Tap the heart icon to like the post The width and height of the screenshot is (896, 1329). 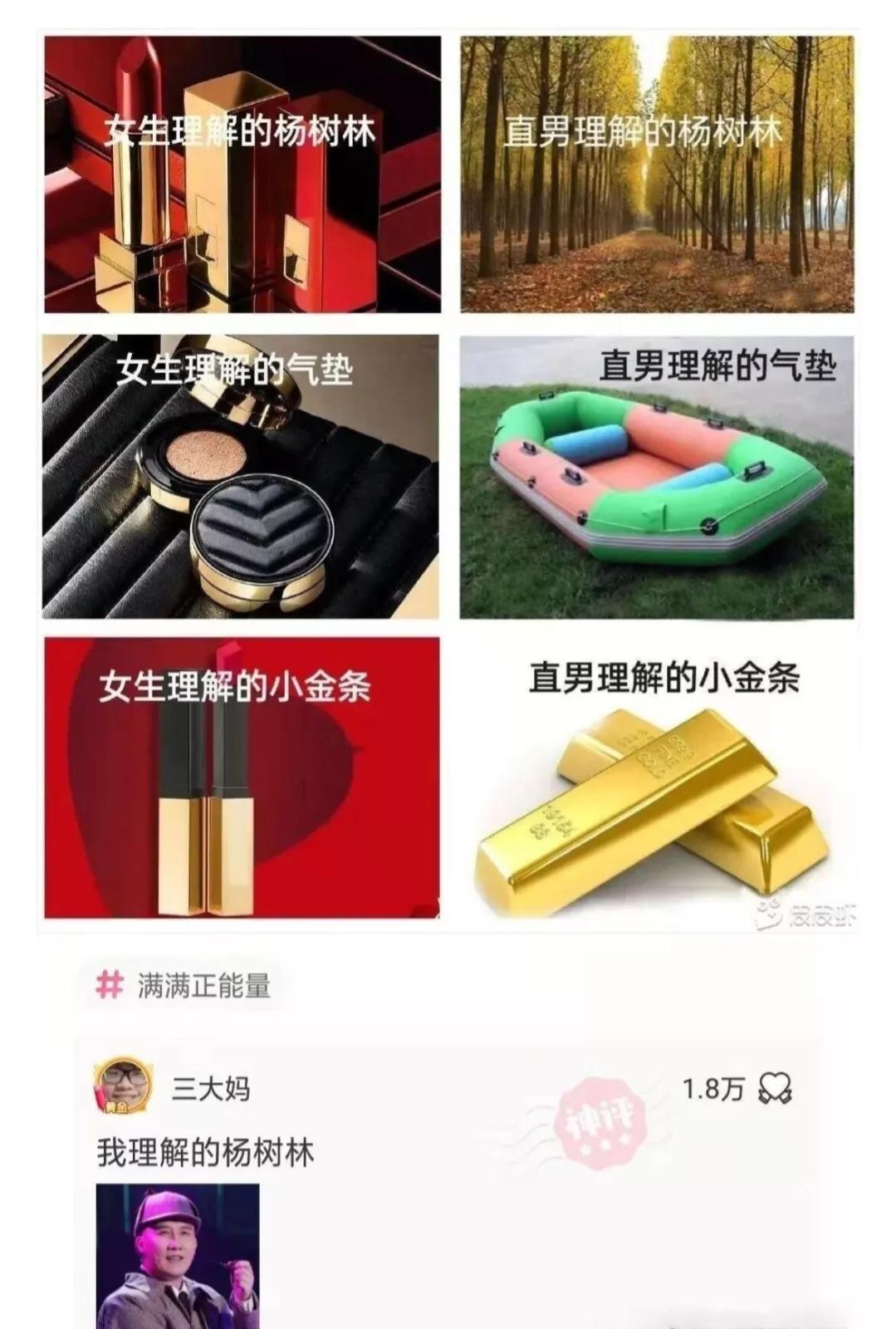pyautogui.click(x=774, y=1086)
